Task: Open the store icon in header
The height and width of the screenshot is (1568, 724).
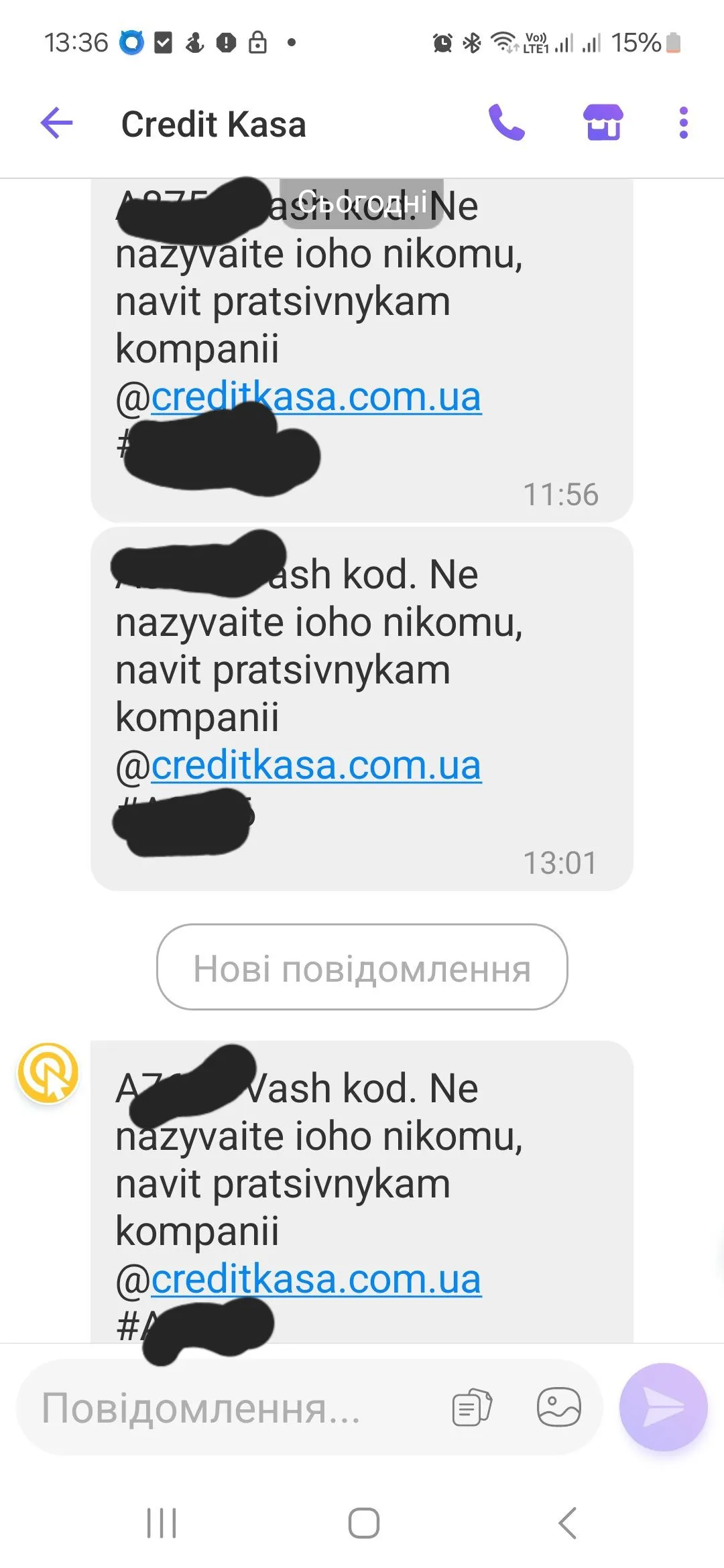Action: 603,123
